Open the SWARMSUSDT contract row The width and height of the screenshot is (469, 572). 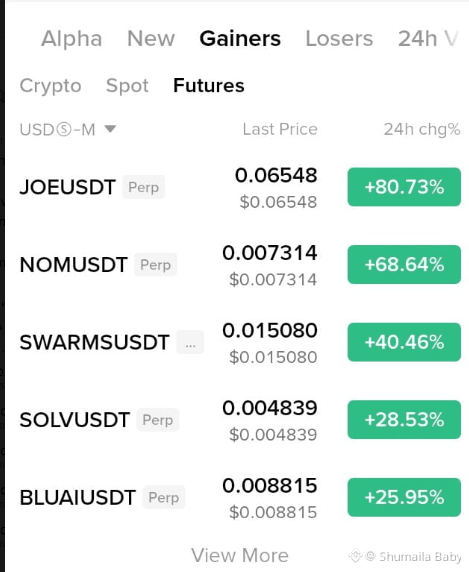[x=240, y=342]
